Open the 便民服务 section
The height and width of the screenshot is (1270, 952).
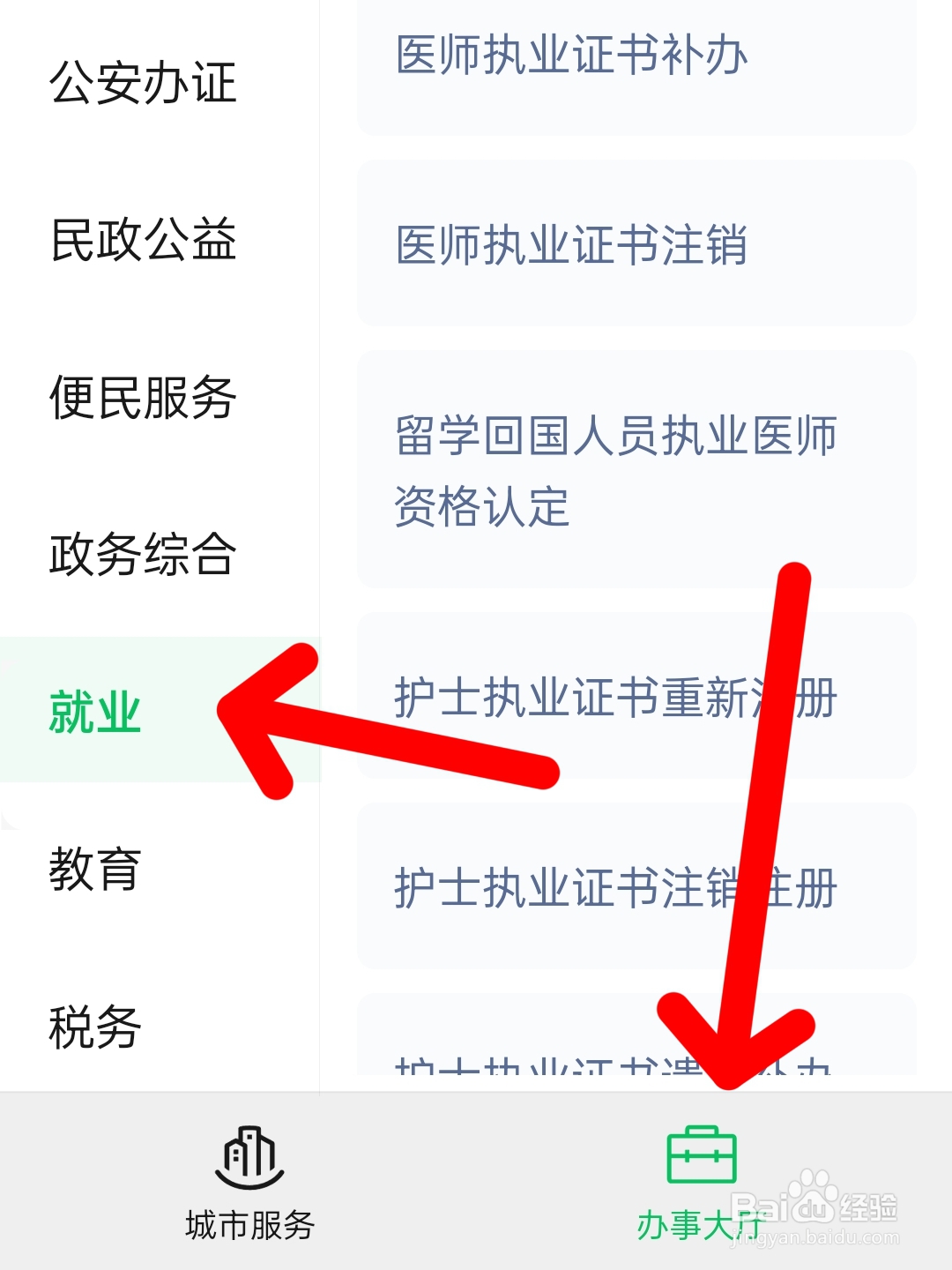(144, 399)
